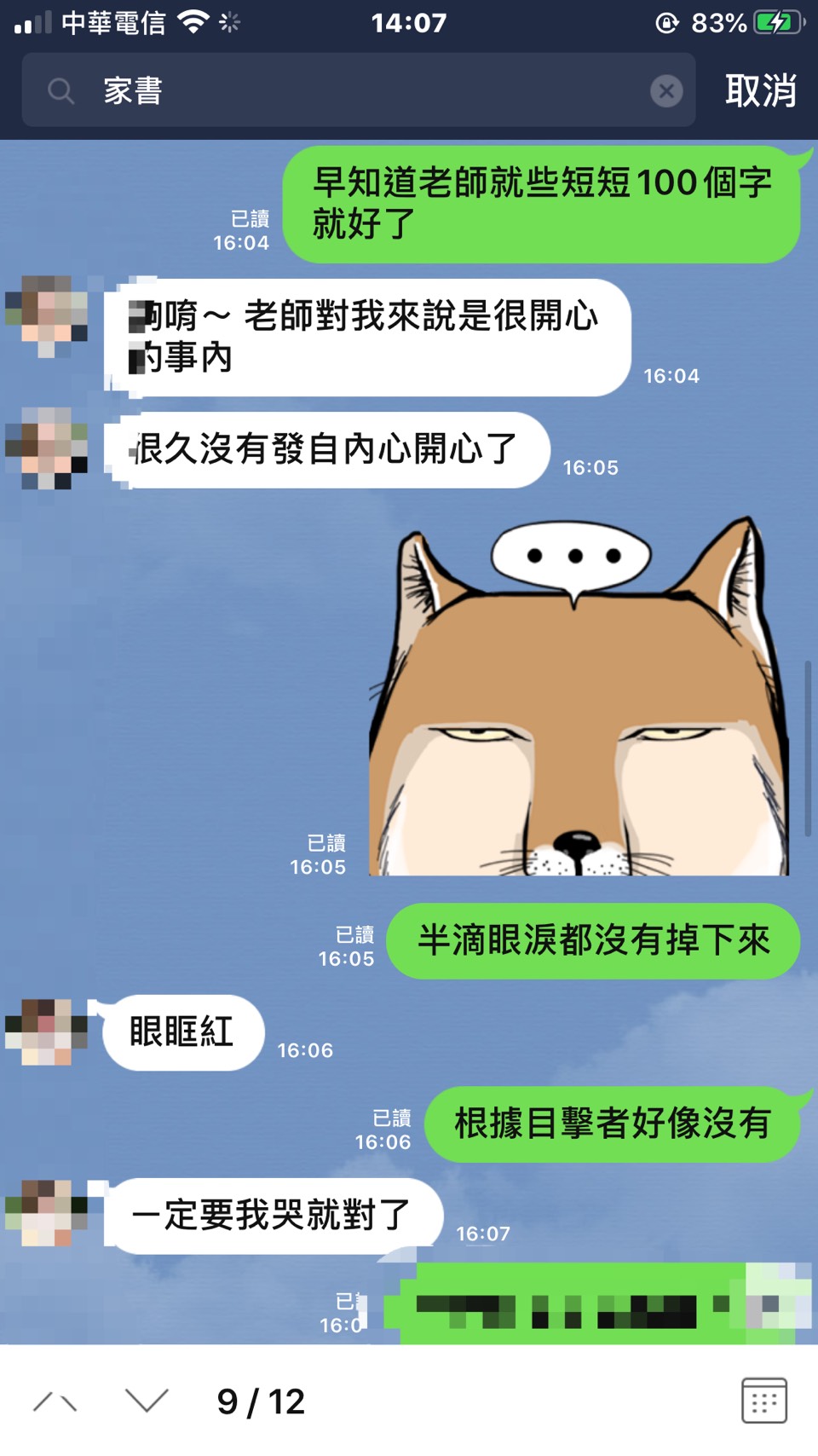Jump to the previous search result
818x1456 pixels.
click(55, 1401)
